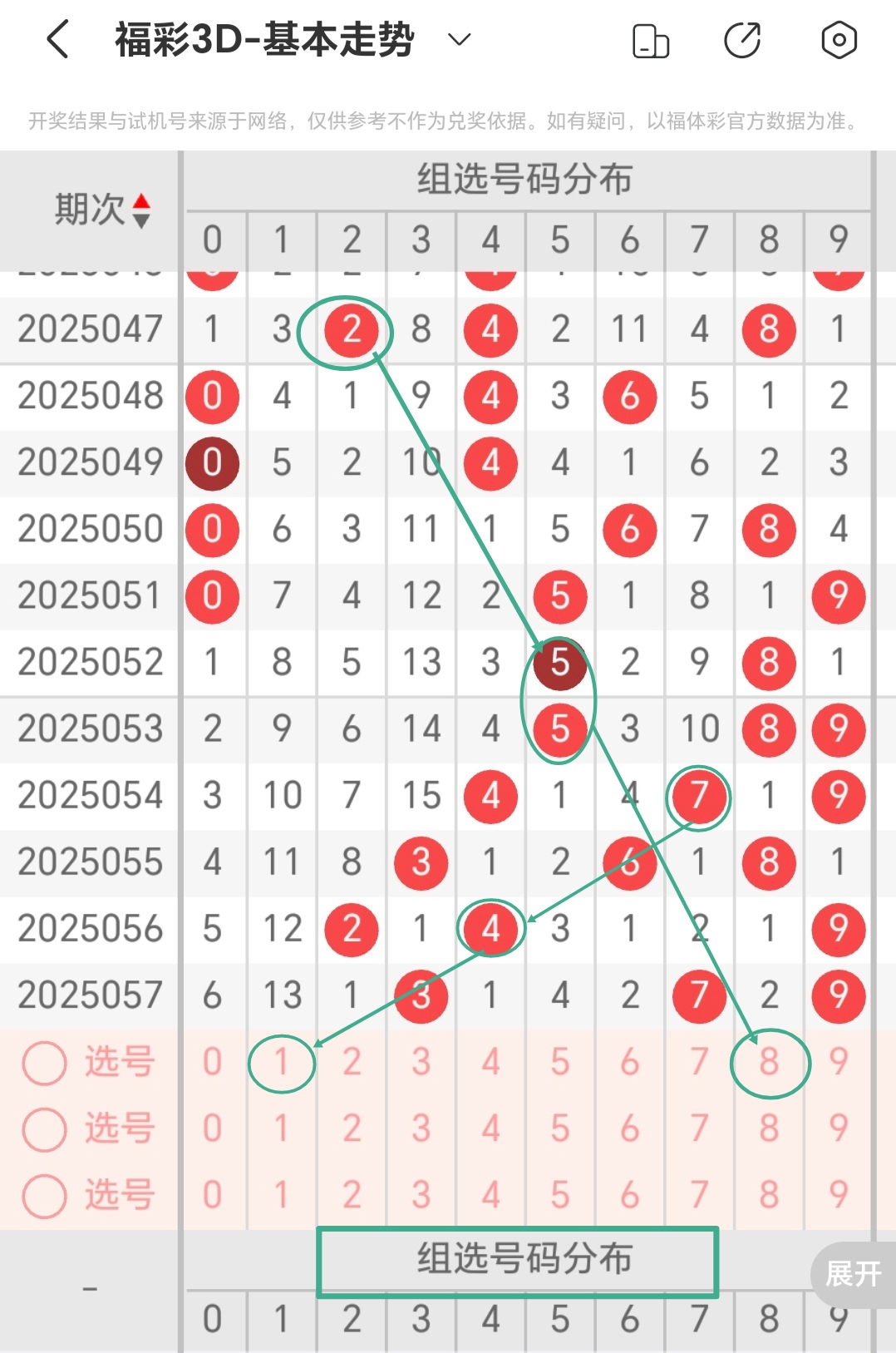Expand the panel with the 展开 button
The image size is (896, 1353).
coord(853,1274)
